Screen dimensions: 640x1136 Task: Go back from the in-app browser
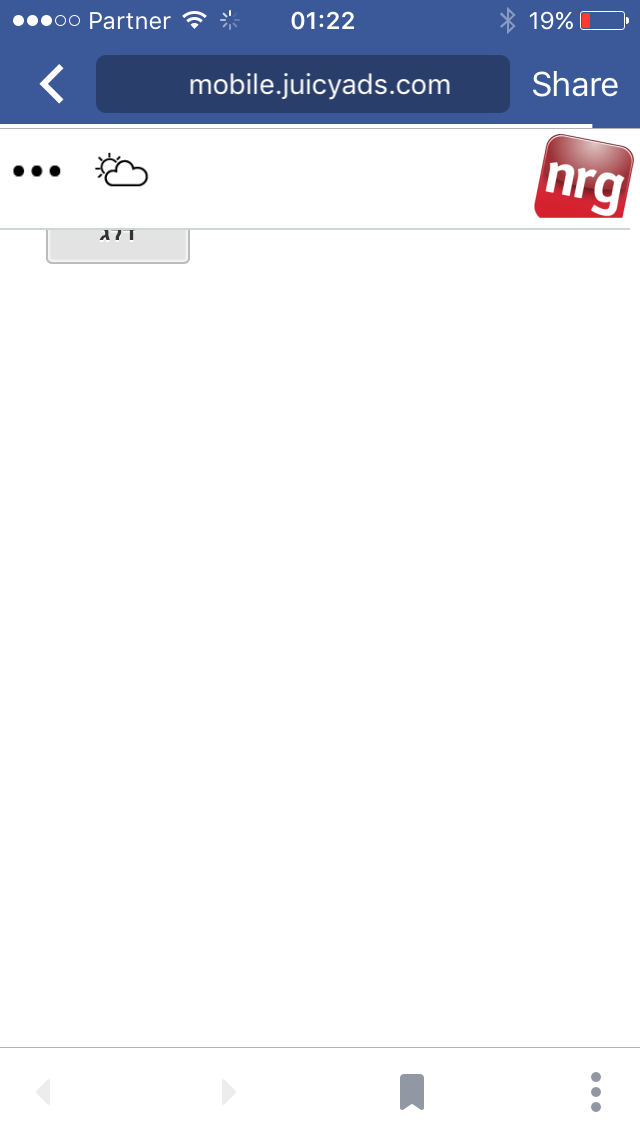pos(52,84)
